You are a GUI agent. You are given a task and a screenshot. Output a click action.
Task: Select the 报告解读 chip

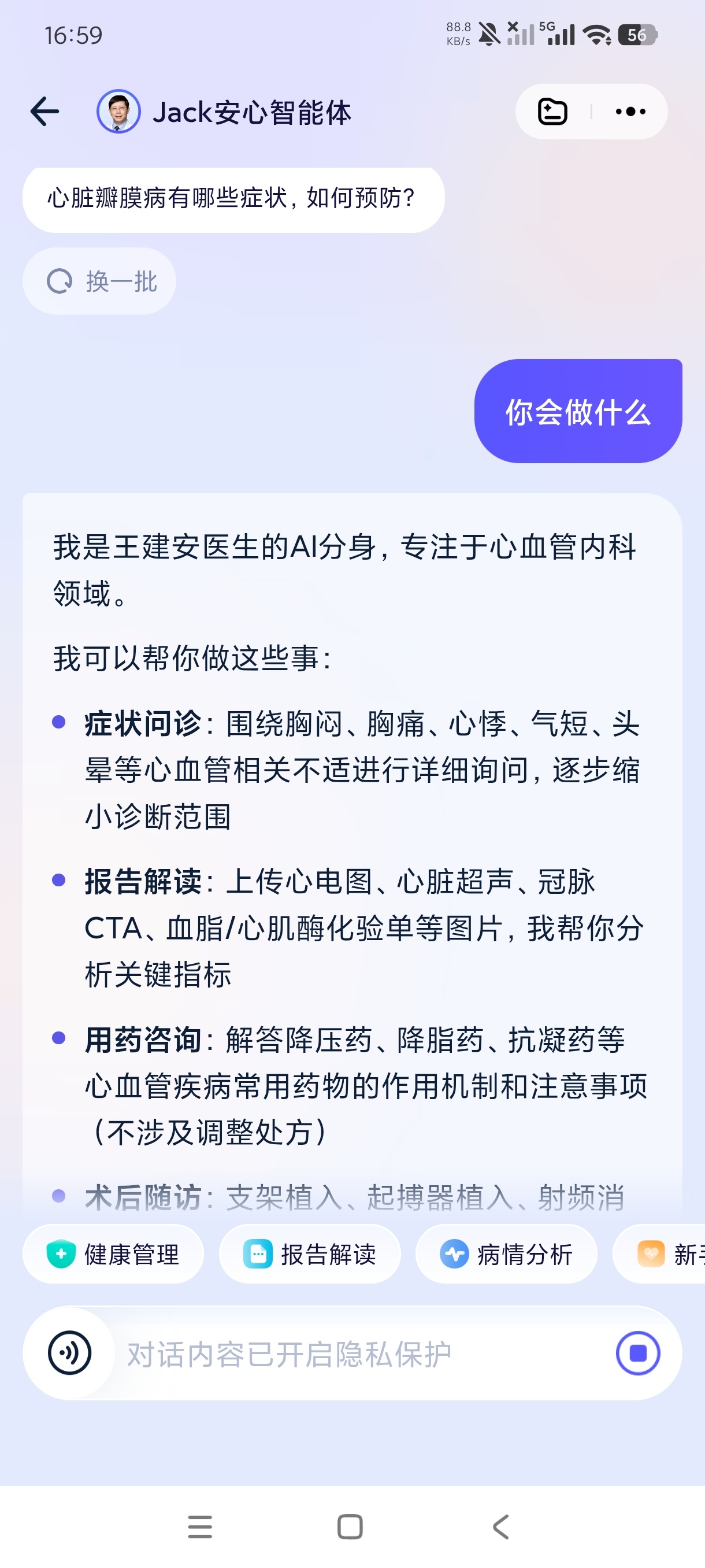click(310, 1254)
